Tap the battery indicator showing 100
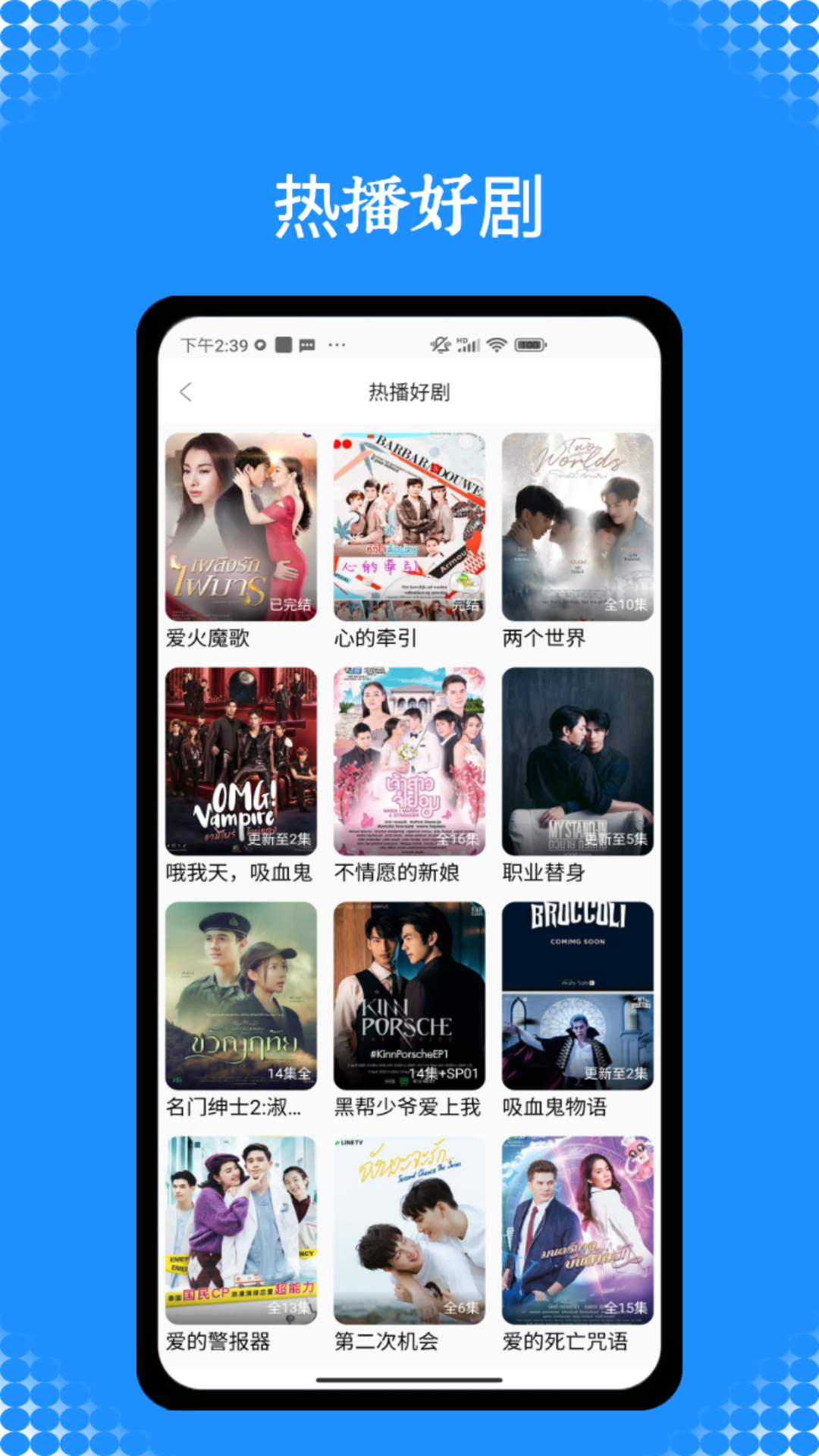This screenshot has width=819, height=1456. pyautogui.click(x=531, y=344)
